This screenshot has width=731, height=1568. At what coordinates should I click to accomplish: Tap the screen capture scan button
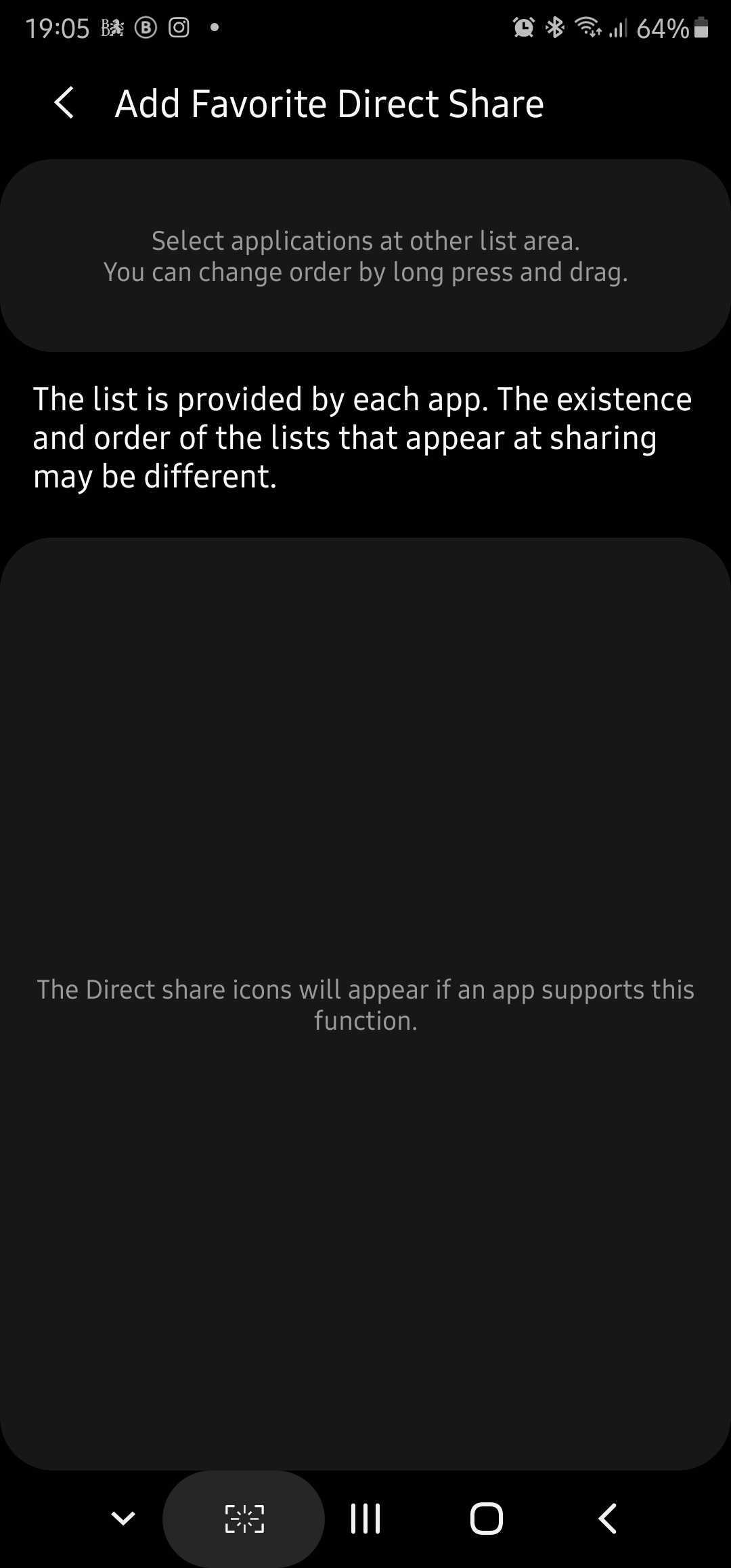pos(244,1519)
